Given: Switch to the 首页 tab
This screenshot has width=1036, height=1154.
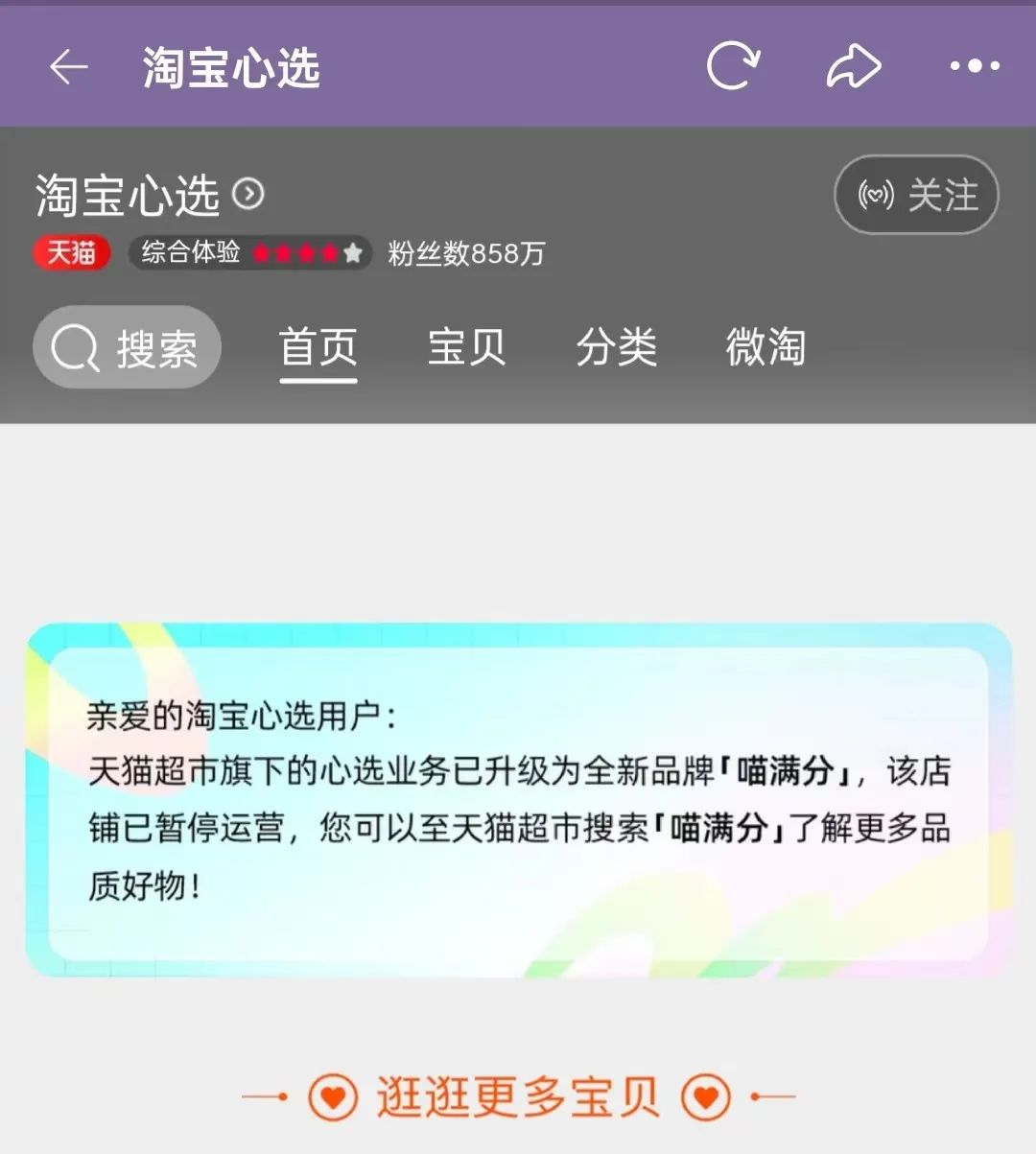Looking at the screenshot, I should (318, 347).
